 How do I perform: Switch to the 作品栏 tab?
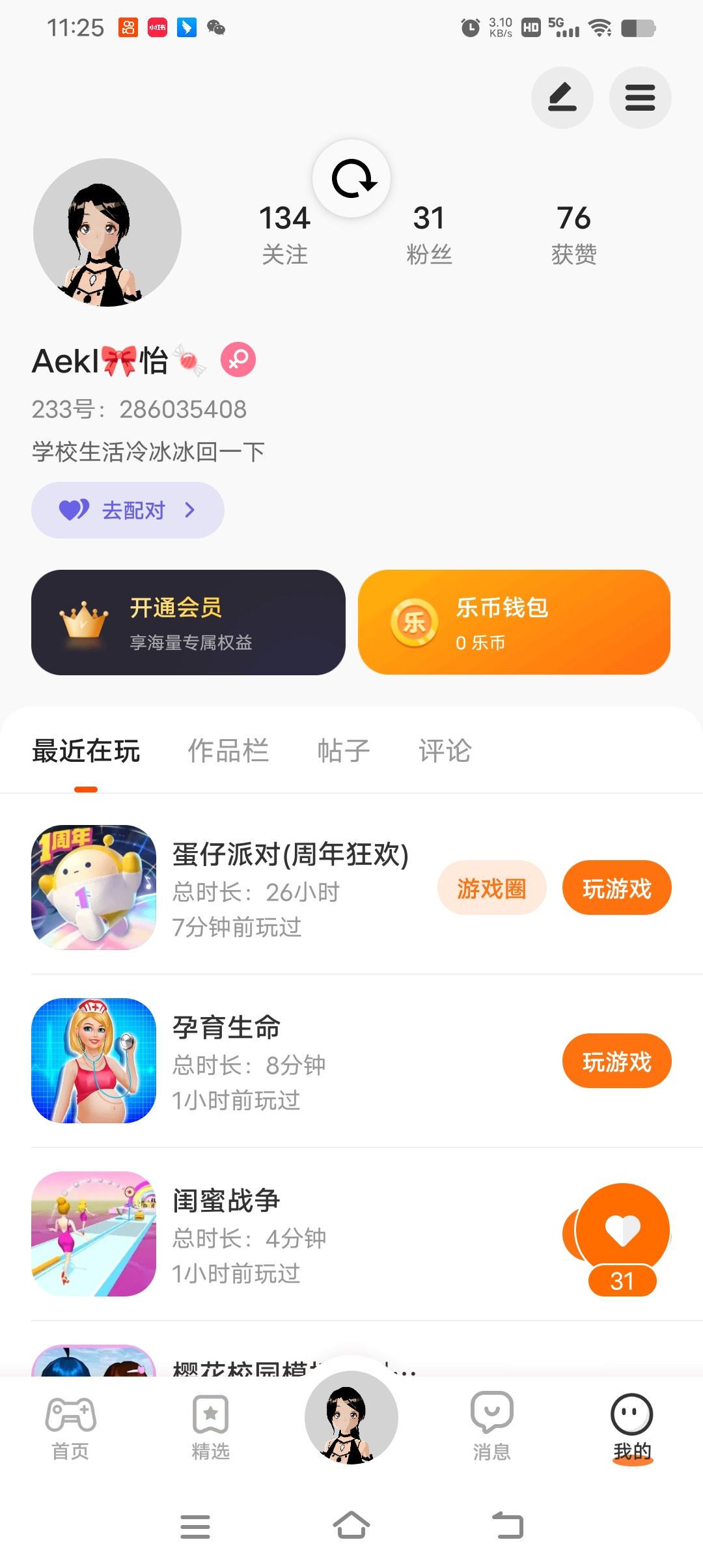(228, 751)
